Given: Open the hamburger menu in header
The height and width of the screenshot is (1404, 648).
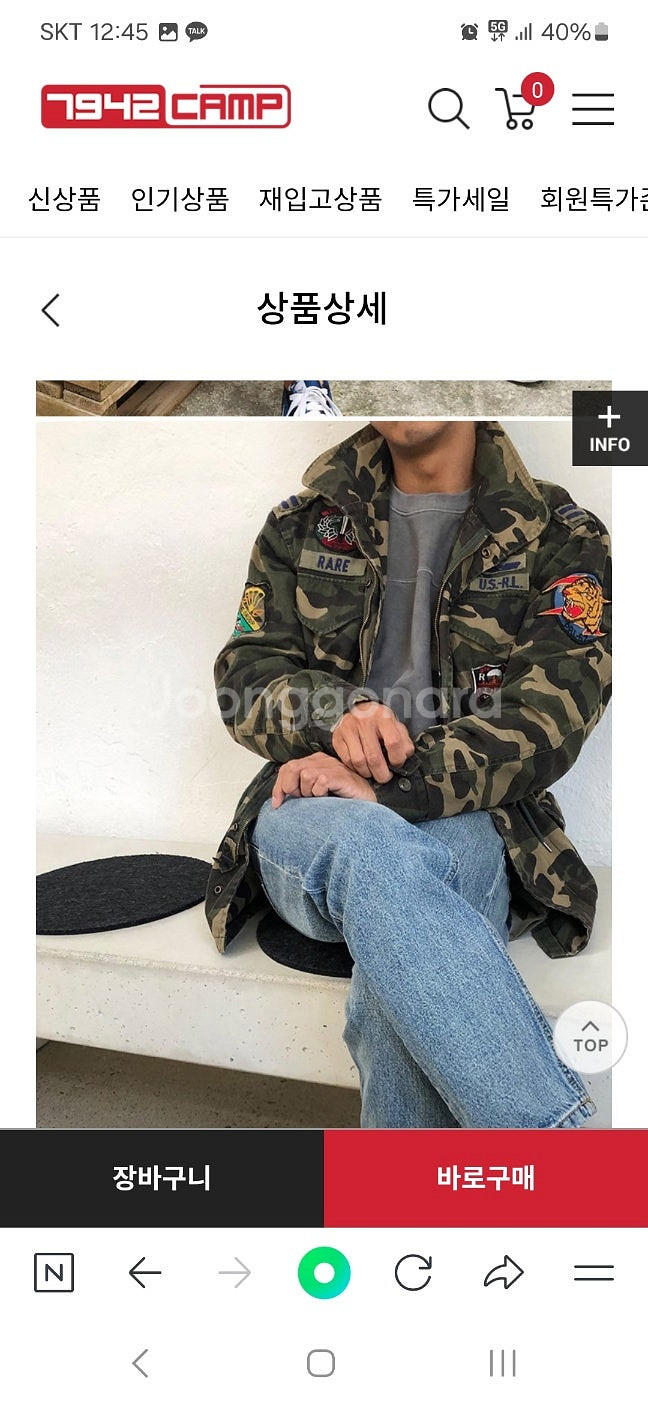Looking at the screenshot, I should pos(592,108).
